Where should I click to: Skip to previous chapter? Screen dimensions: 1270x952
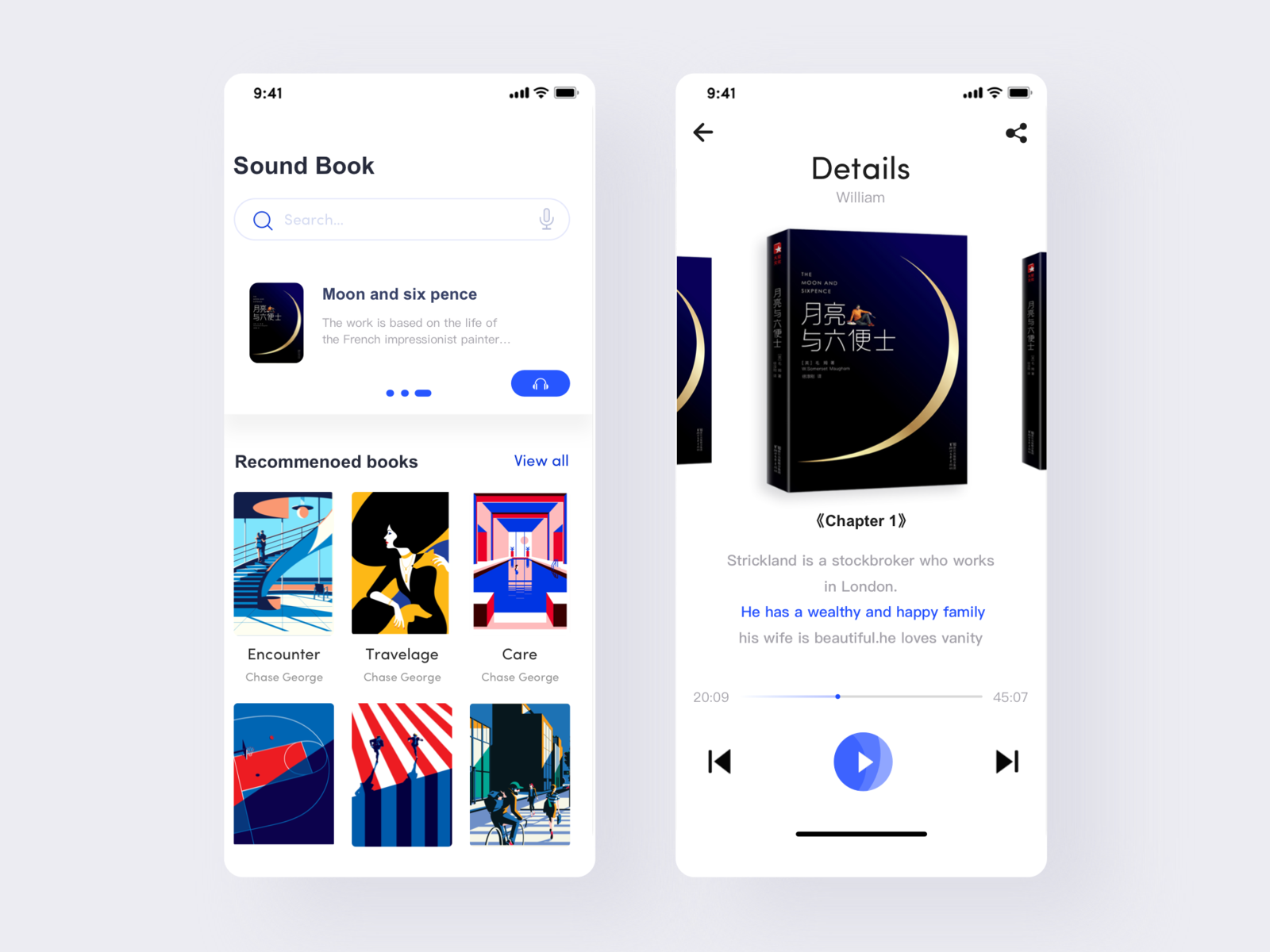pyautogui.click(x=719, y=762)
